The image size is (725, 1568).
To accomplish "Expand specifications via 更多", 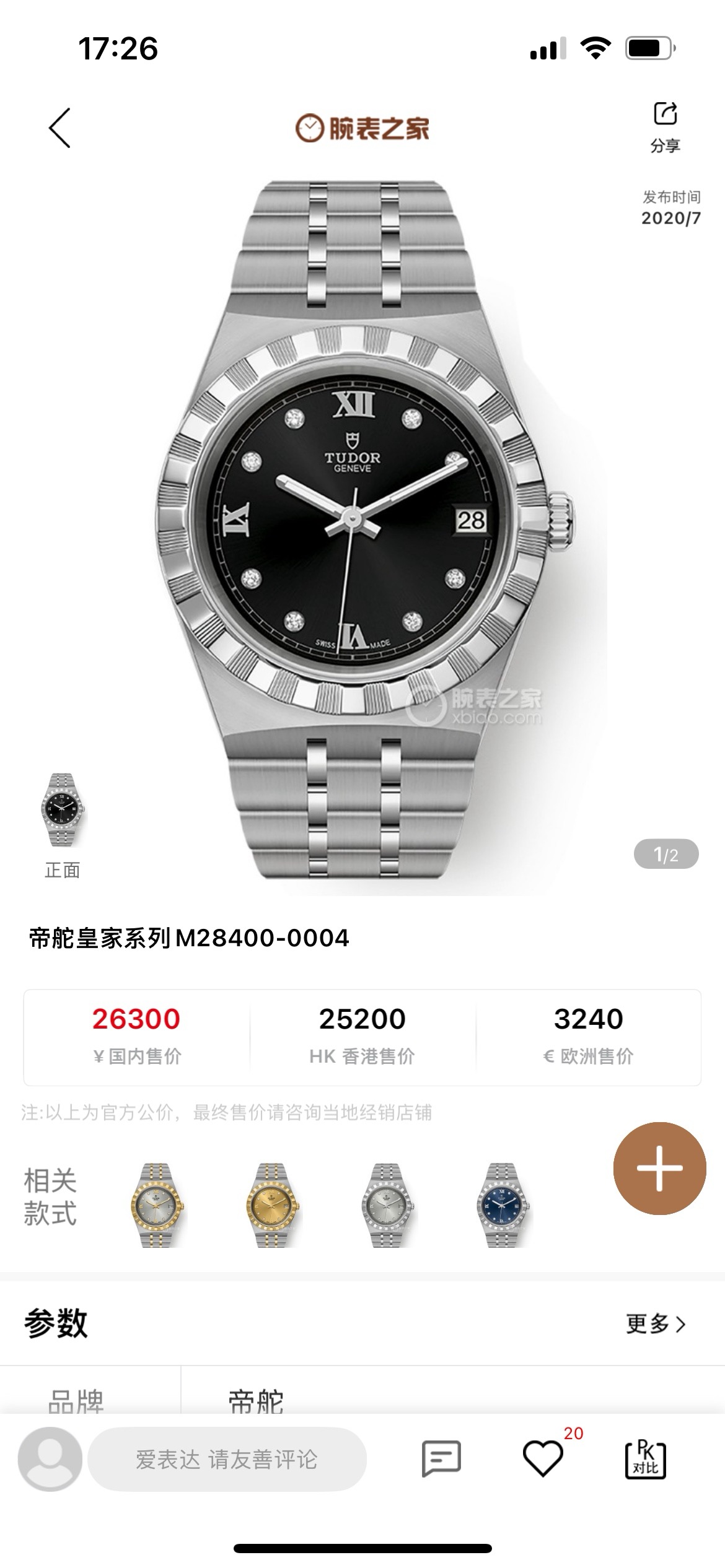I will click(656, 1323).
